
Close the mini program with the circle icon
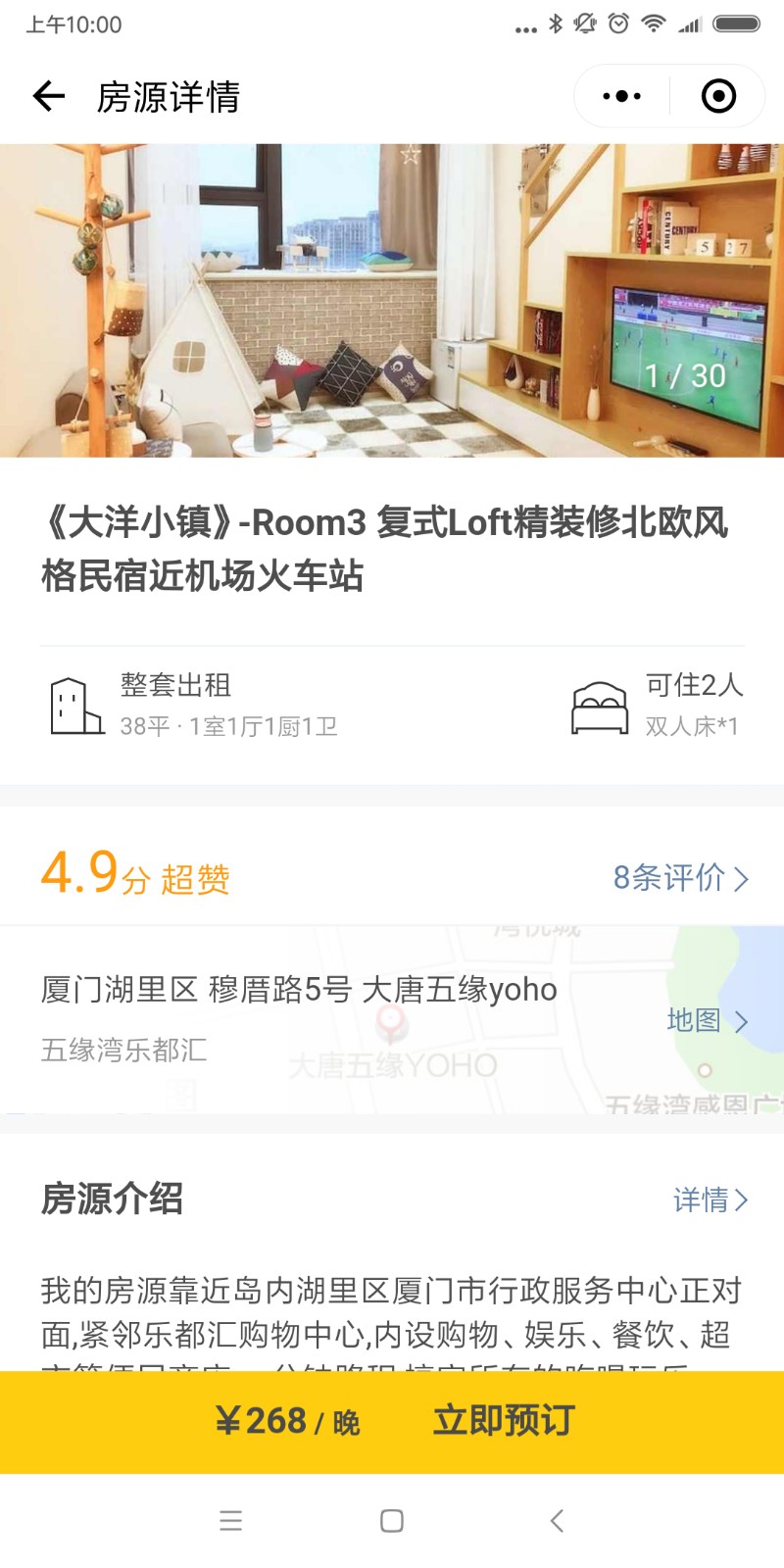coord(718,96)
